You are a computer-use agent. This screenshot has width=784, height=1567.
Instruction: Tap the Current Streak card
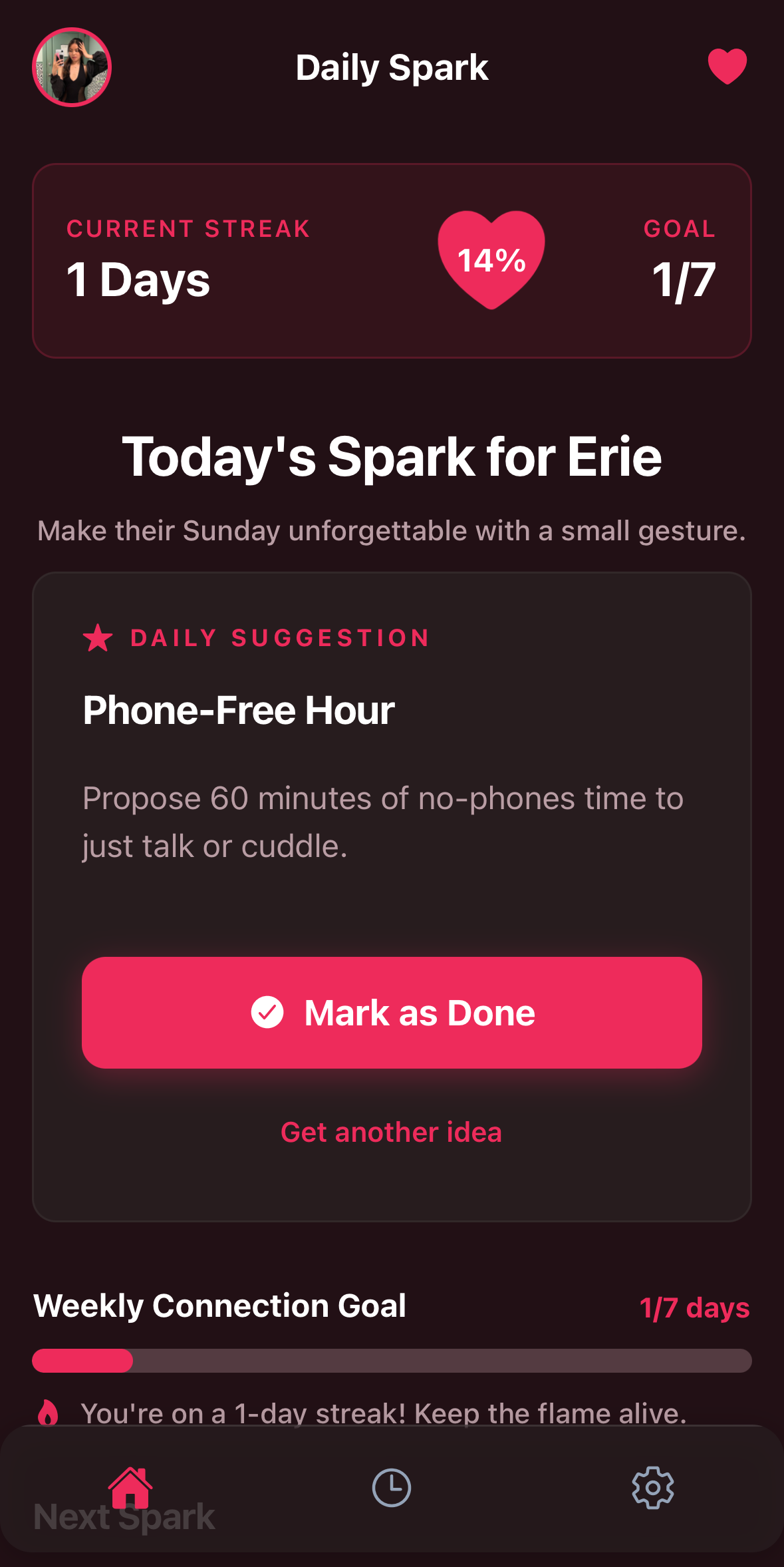click(392, 259)
